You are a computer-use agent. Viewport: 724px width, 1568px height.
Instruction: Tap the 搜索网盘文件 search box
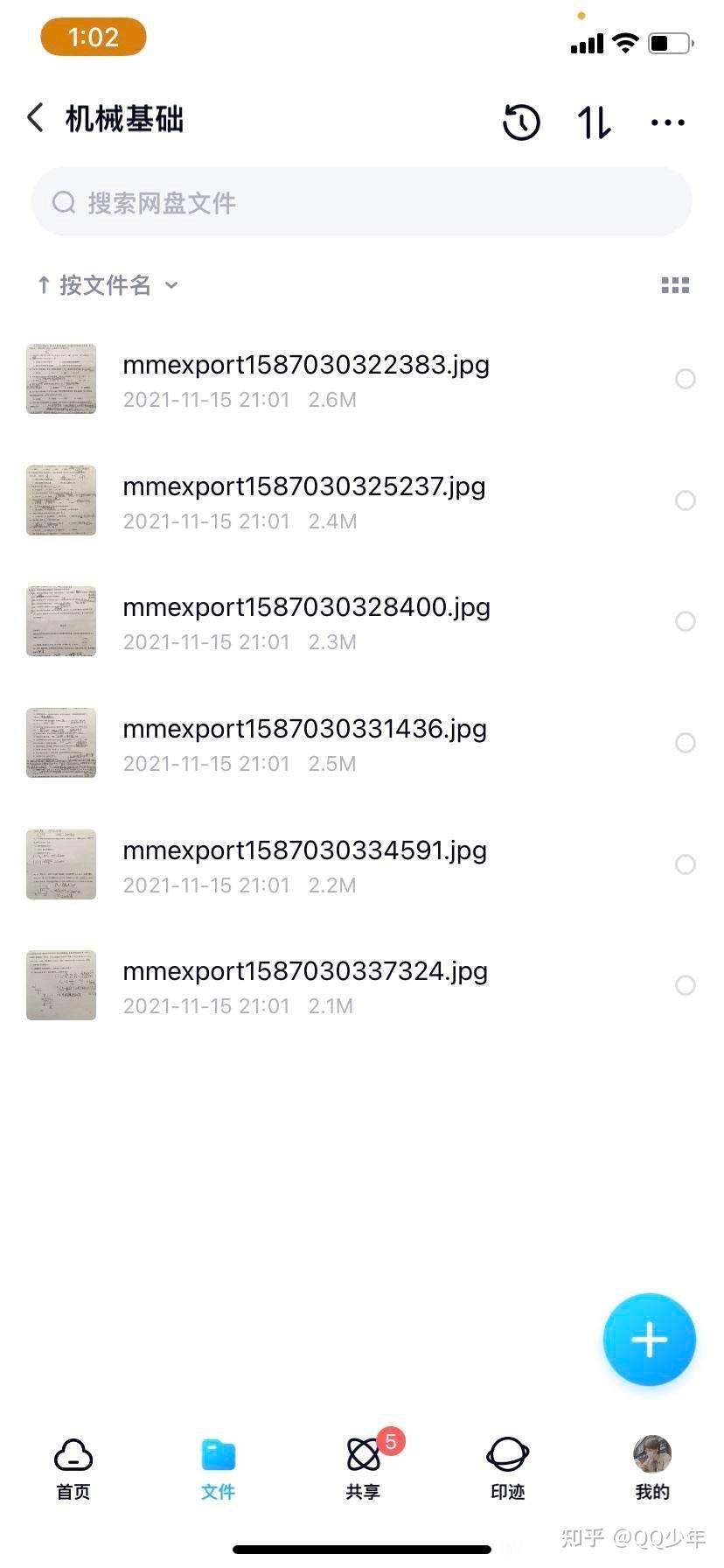362,202
